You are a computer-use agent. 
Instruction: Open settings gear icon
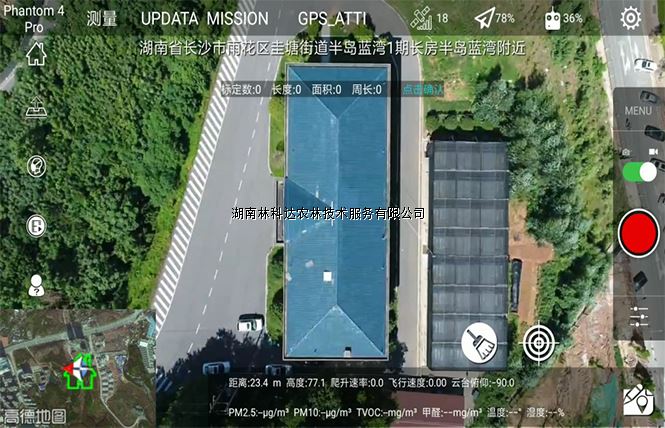(x=630, y=18)
